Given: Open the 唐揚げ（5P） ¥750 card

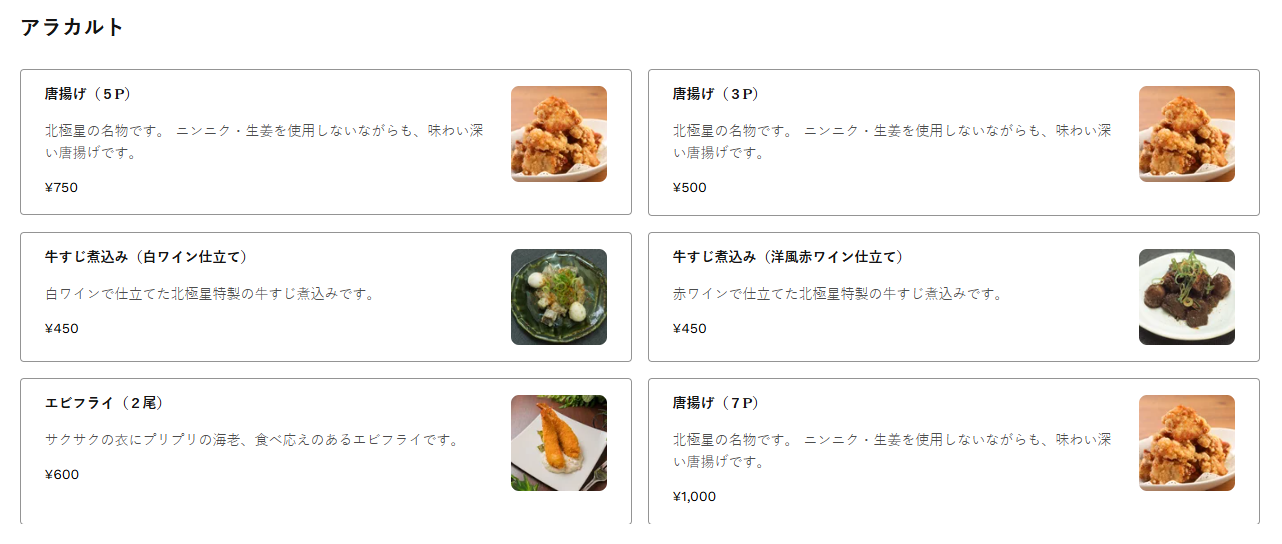Looking at the screenshot, I should click(x=325, y=142).
